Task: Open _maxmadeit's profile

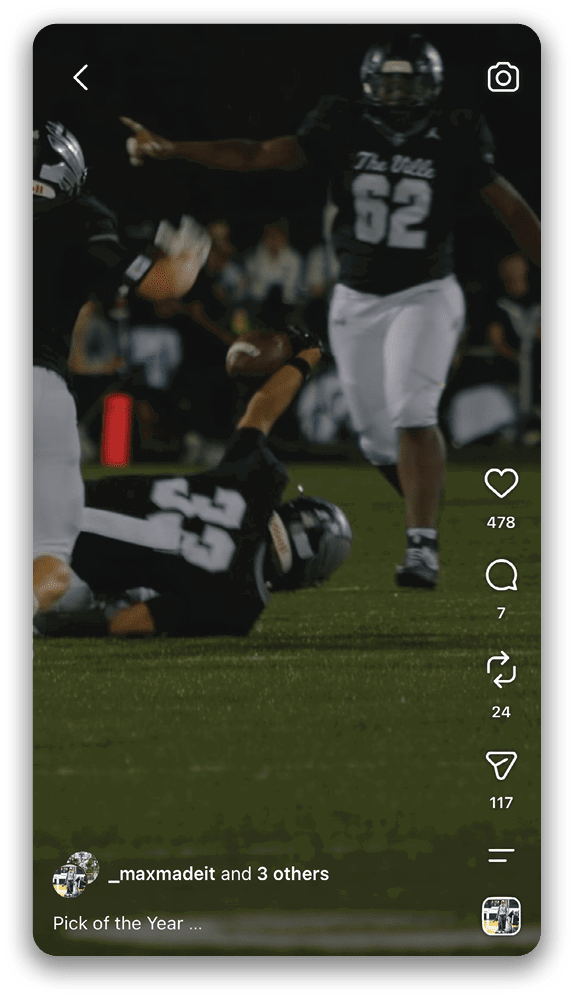Action: click(x=162, y=874)
